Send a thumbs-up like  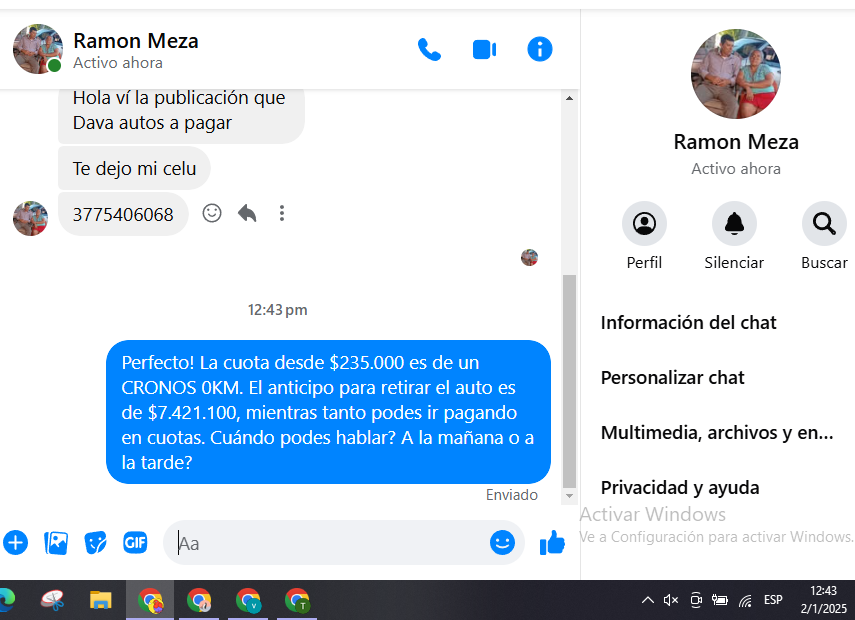552,543
